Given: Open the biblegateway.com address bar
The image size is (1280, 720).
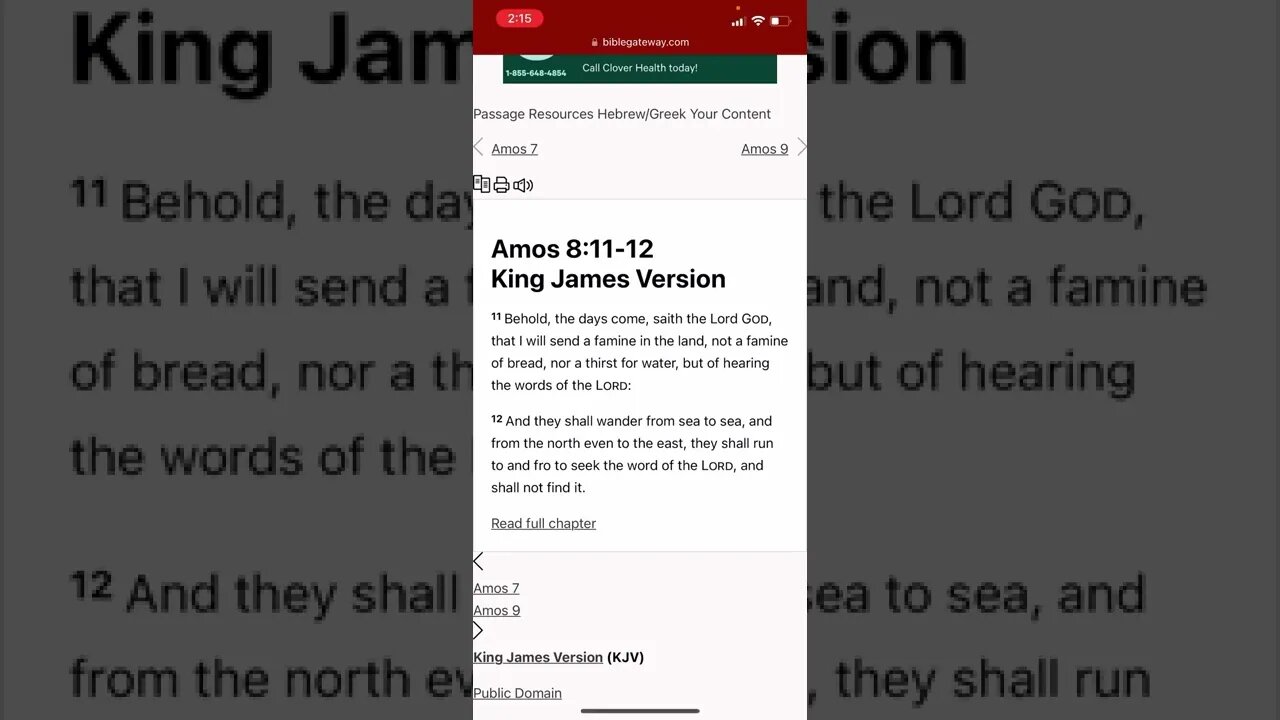Looking at the screenshot, I should [640, 42].
